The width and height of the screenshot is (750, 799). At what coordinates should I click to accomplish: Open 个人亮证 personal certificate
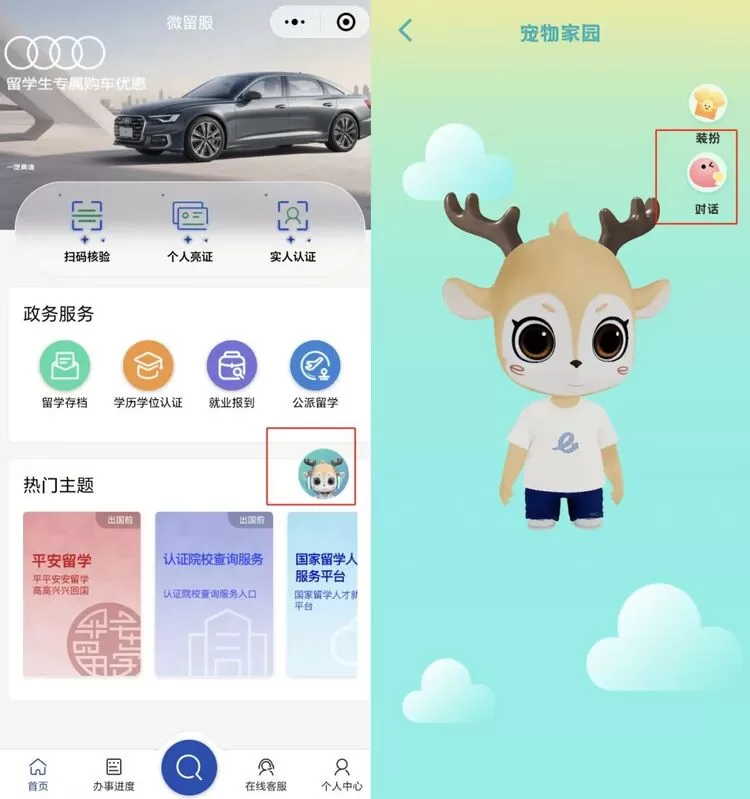tap(190, 230)
